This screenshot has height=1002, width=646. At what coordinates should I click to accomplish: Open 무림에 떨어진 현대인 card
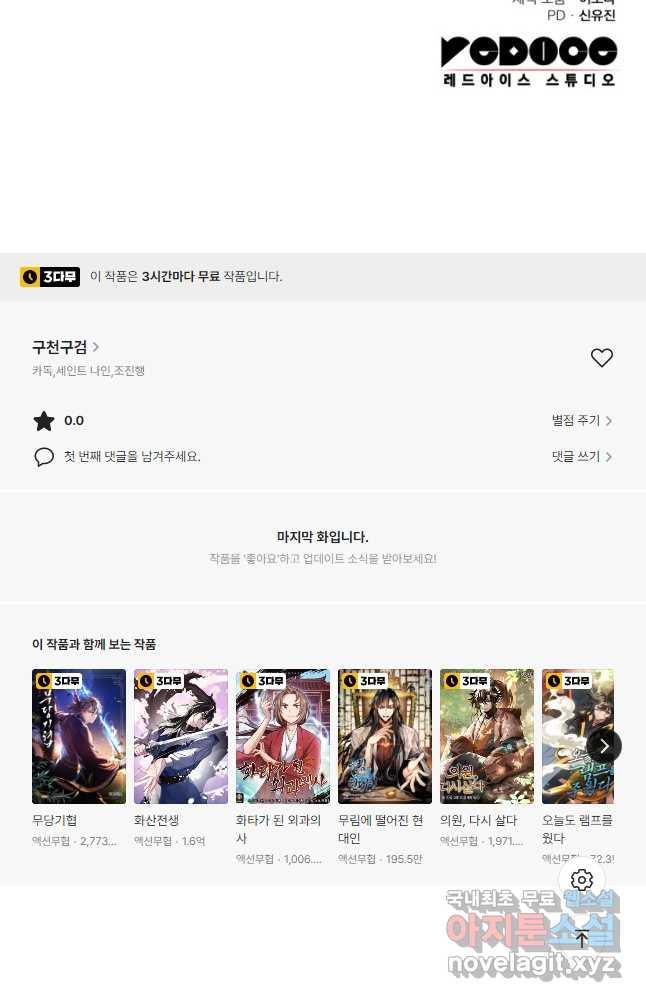pyautogui.click(x=385, y=737)
